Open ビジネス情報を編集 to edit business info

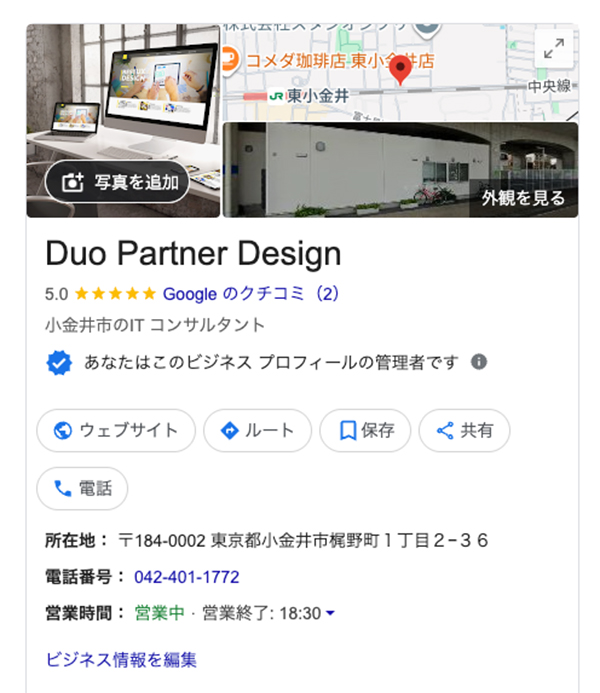(x=121, y=659)
